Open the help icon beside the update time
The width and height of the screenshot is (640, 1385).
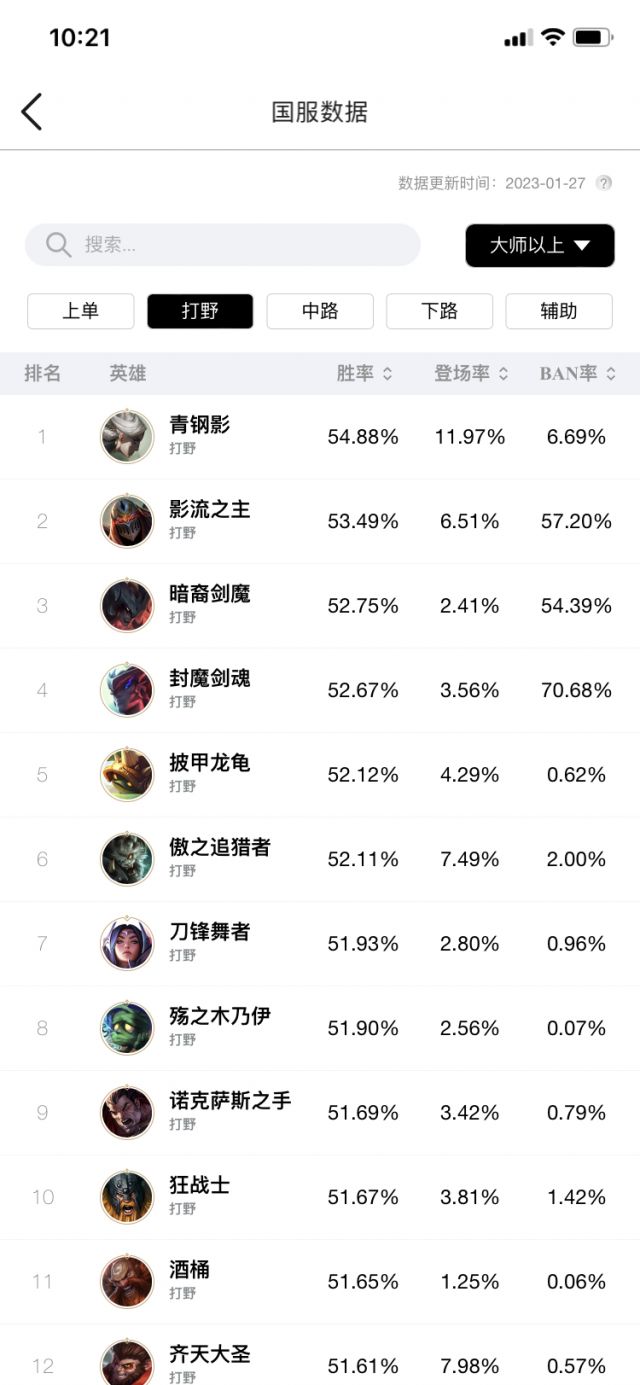pos(604,183)
